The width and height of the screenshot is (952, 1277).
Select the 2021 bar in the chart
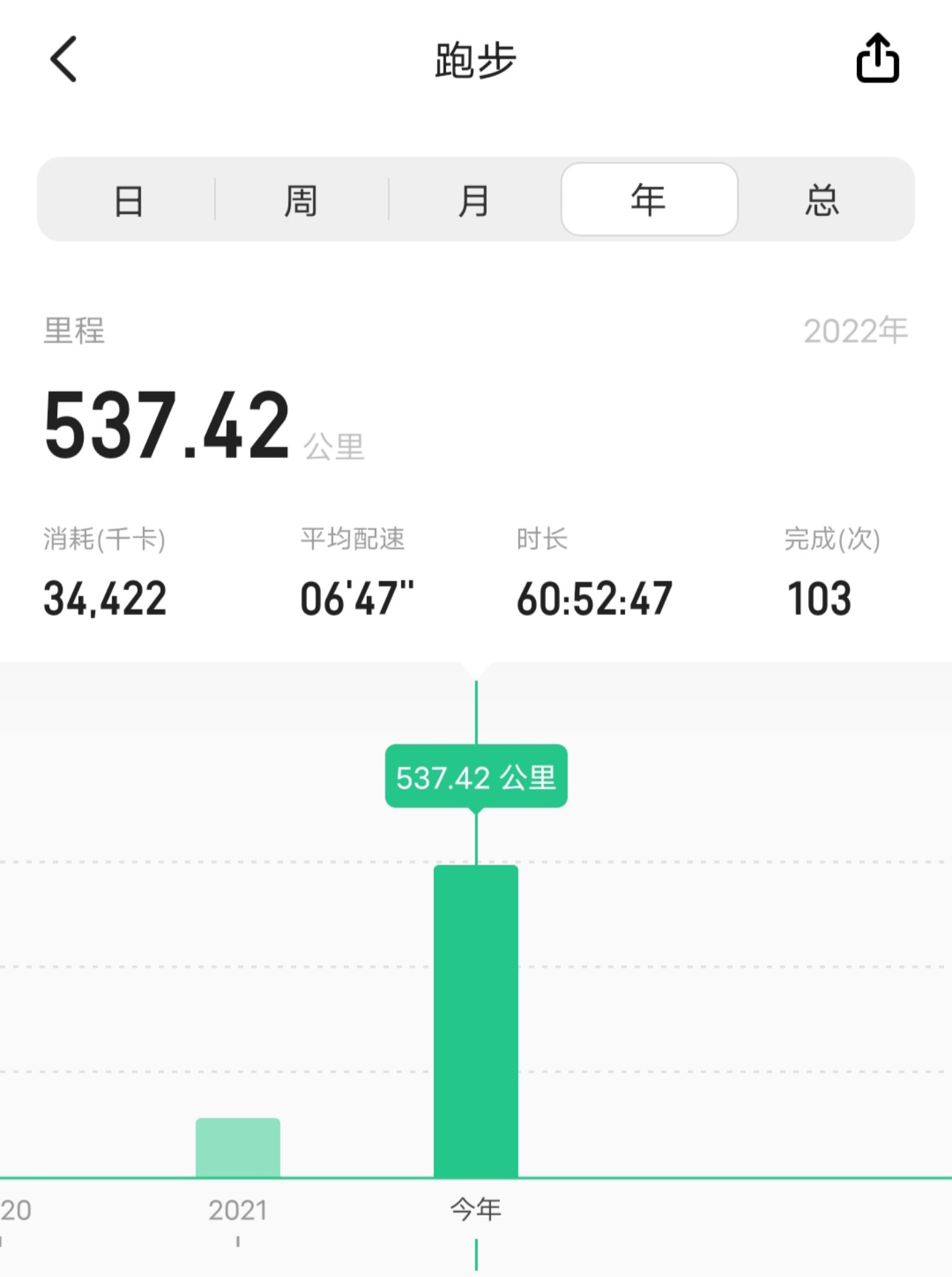point(238,1147)
